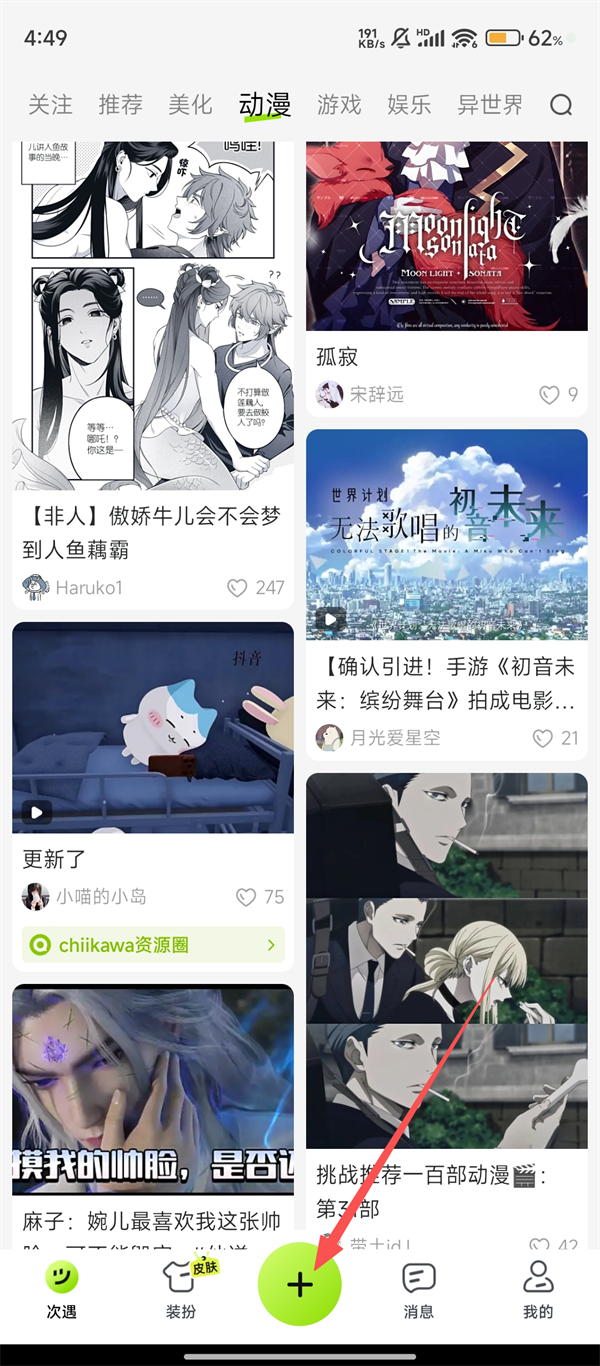
Task: Tap the green plus create button
Action: 300,1286
